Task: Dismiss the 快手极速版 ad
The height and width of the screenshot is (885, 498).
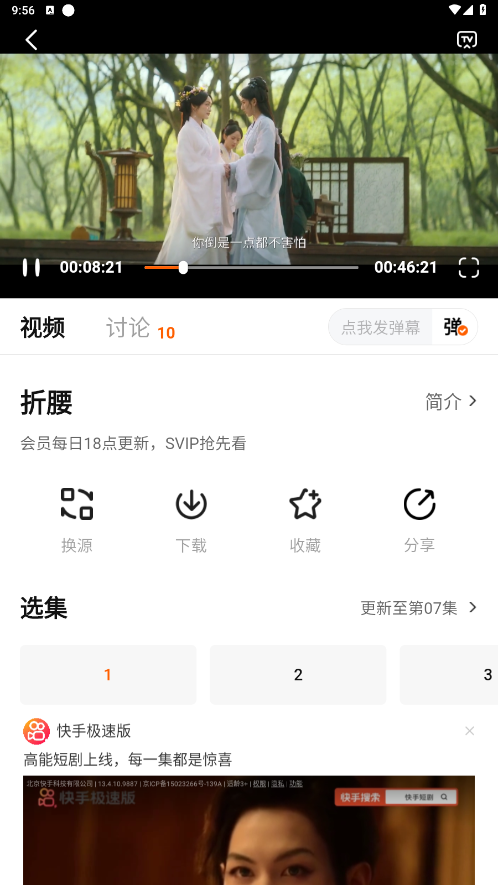Action: coord(469,731)
